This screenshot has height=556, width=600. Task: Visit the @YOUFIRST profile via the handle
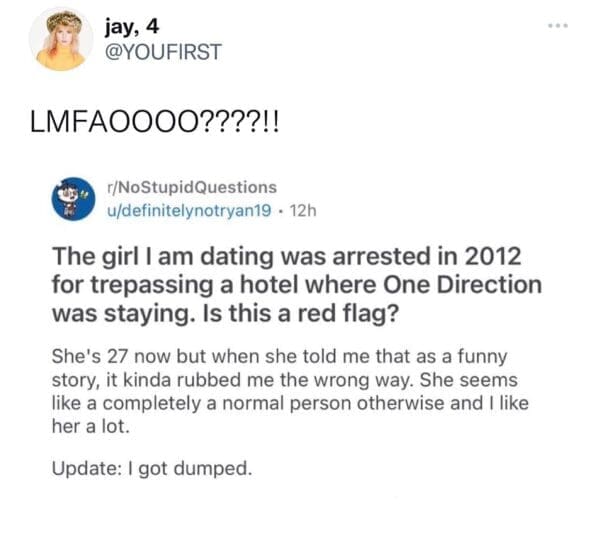(x=162, y=49)
